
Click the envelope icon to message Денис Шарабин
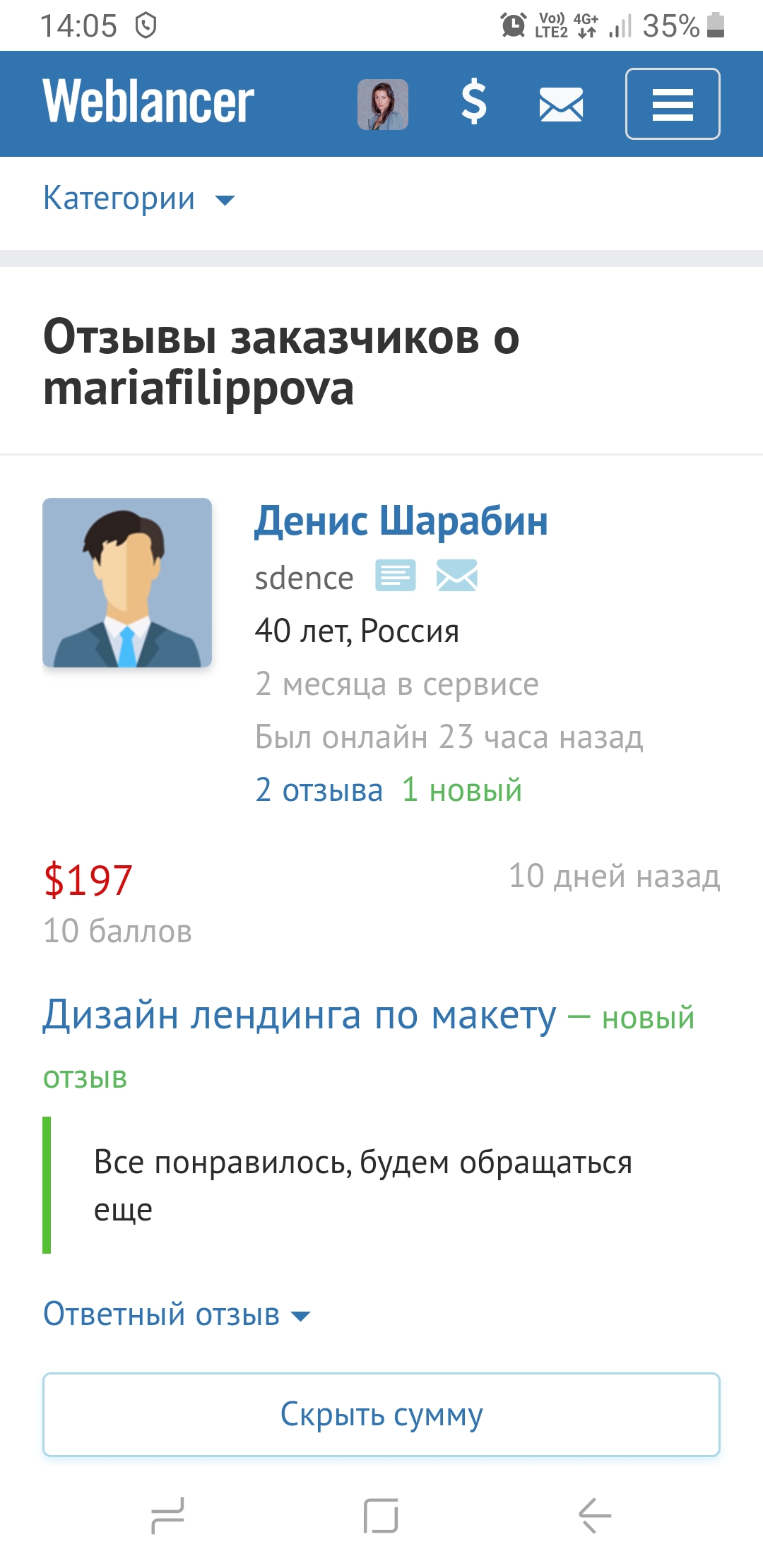pyautogui.click(x=457, y=576)
